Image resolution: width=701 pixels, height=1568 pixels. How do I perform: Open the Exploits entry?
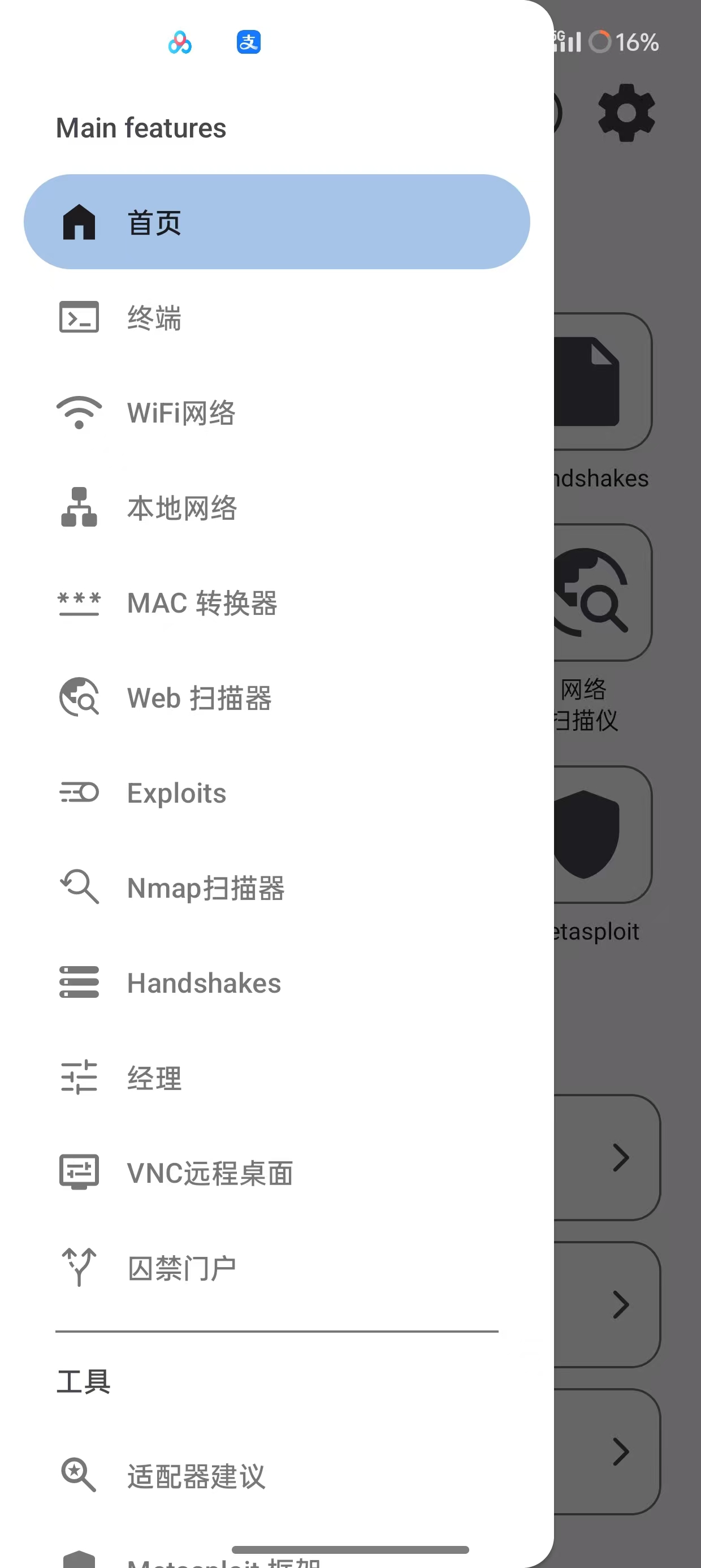click(x=276, y=792)
